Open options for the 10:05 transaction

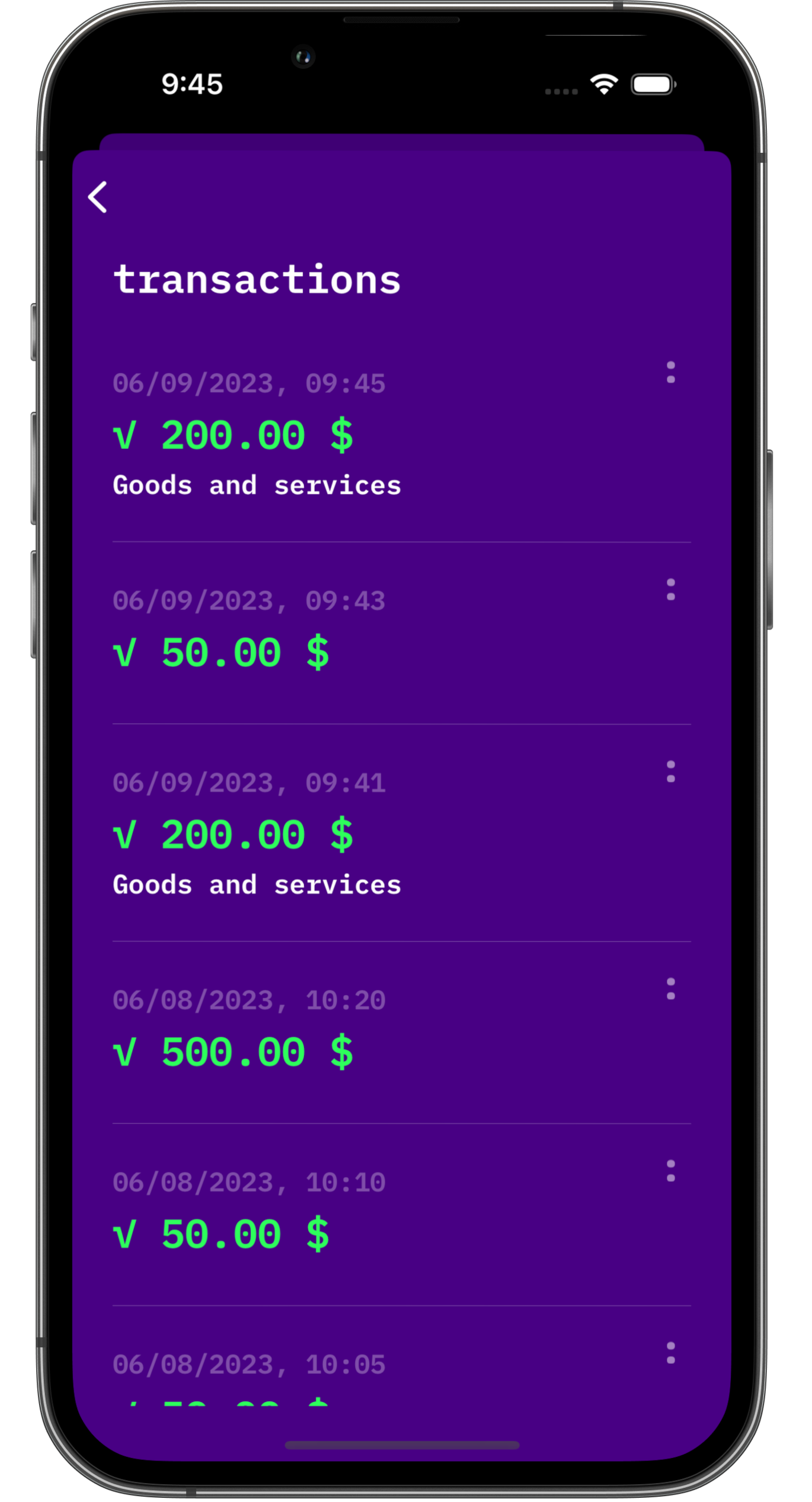coord(670,1353)
